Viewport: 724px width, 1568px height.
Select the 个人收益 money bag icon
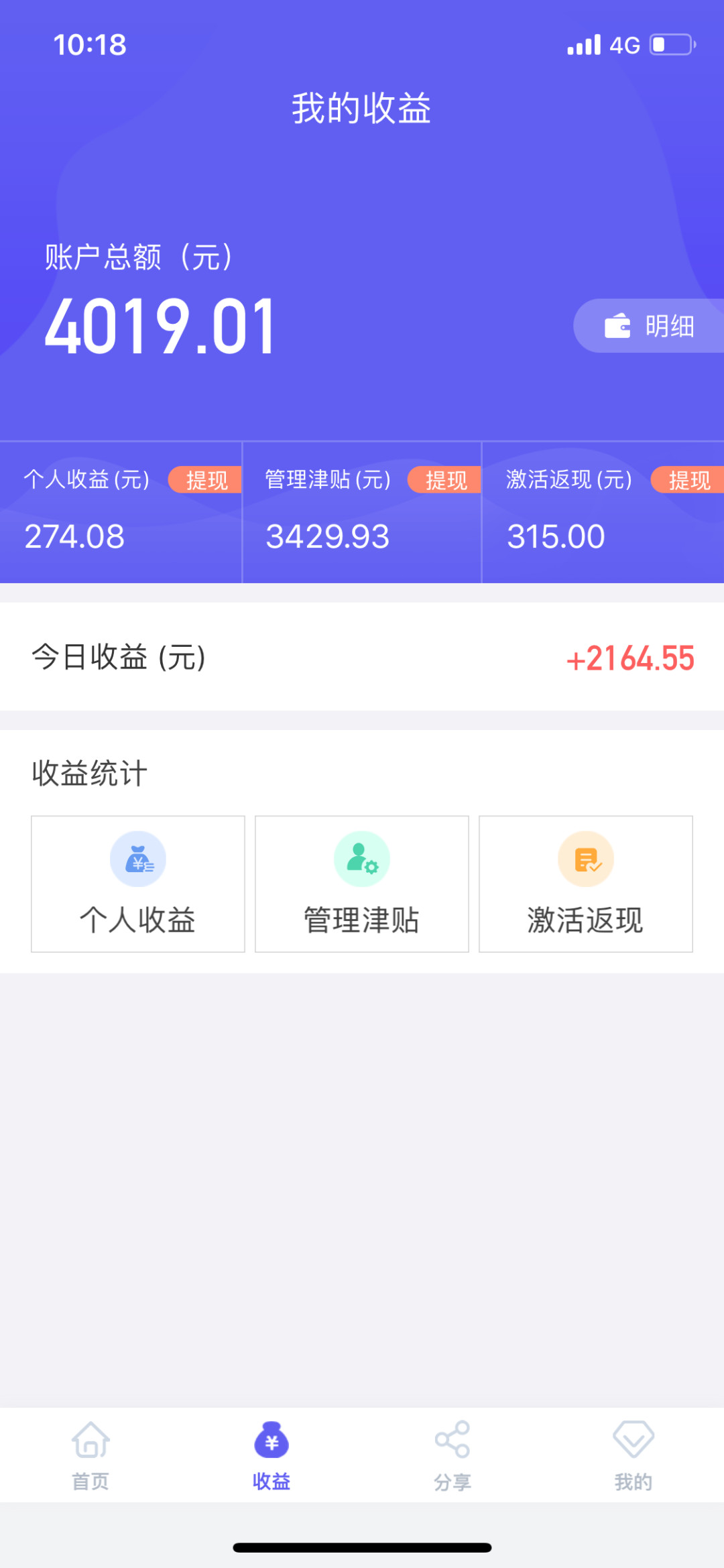pos(137,859)
